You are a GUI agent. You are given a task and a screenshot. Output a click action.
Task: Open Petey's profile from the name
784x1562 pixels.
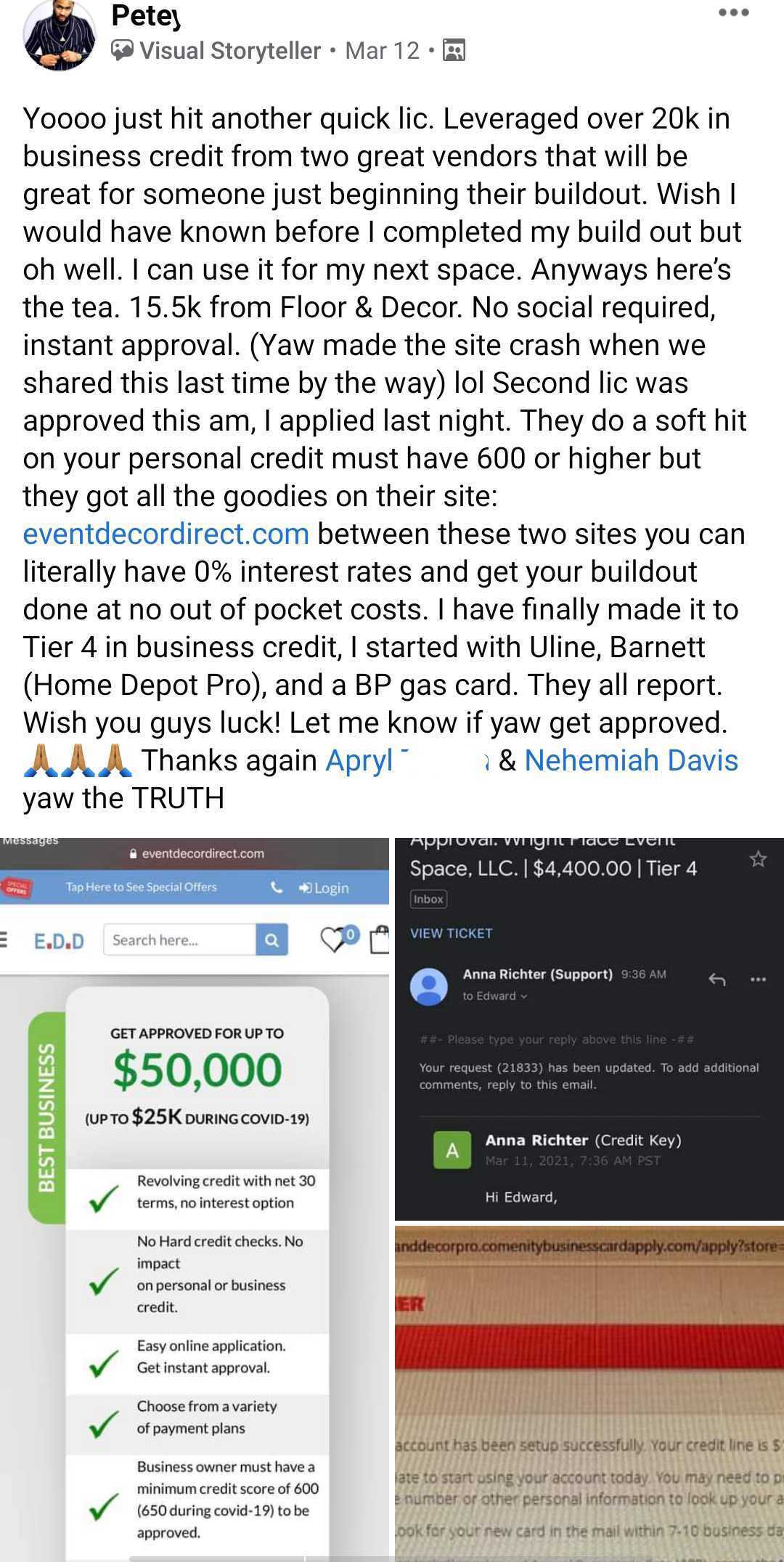(145, 16)
